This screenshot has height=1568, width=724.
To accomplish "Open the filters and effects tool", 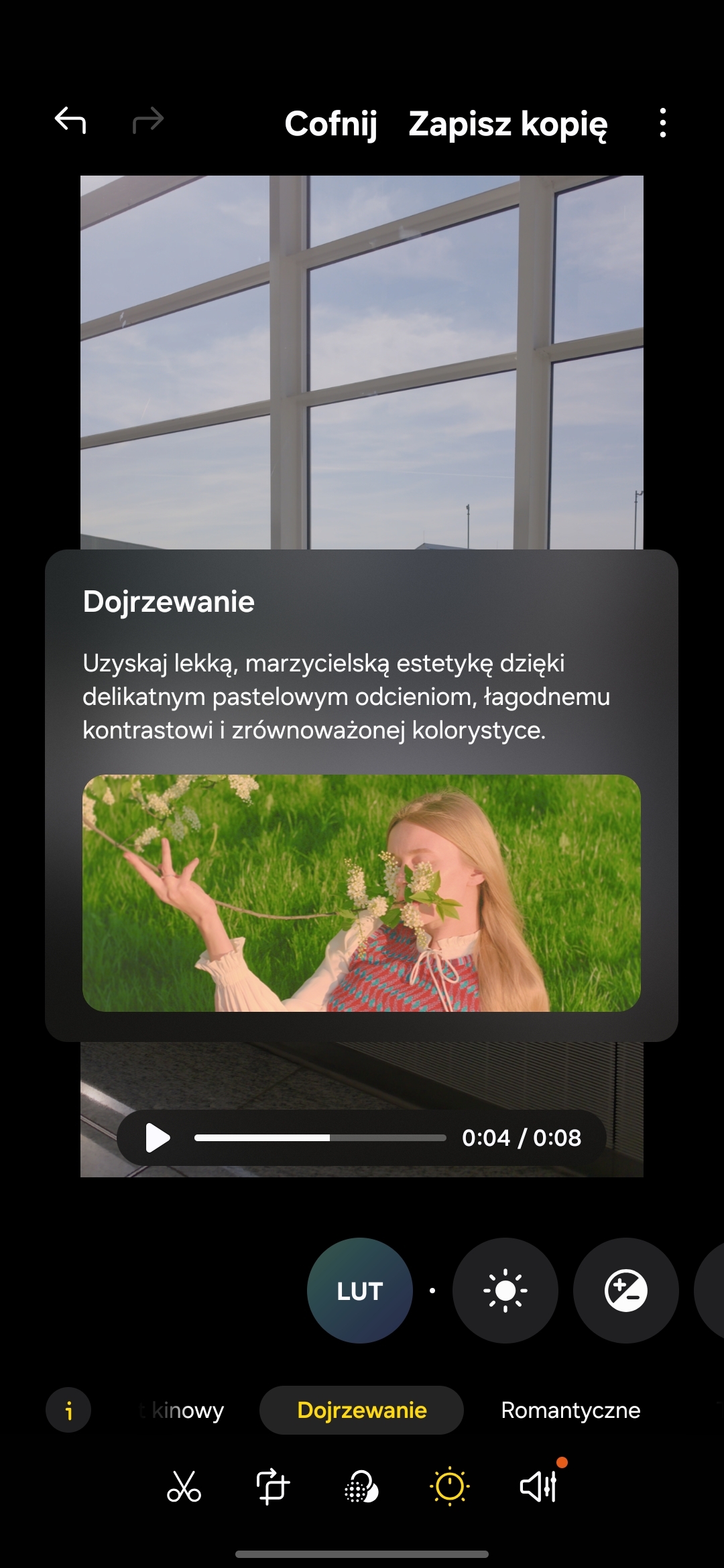I will [x=361, y=1487].
